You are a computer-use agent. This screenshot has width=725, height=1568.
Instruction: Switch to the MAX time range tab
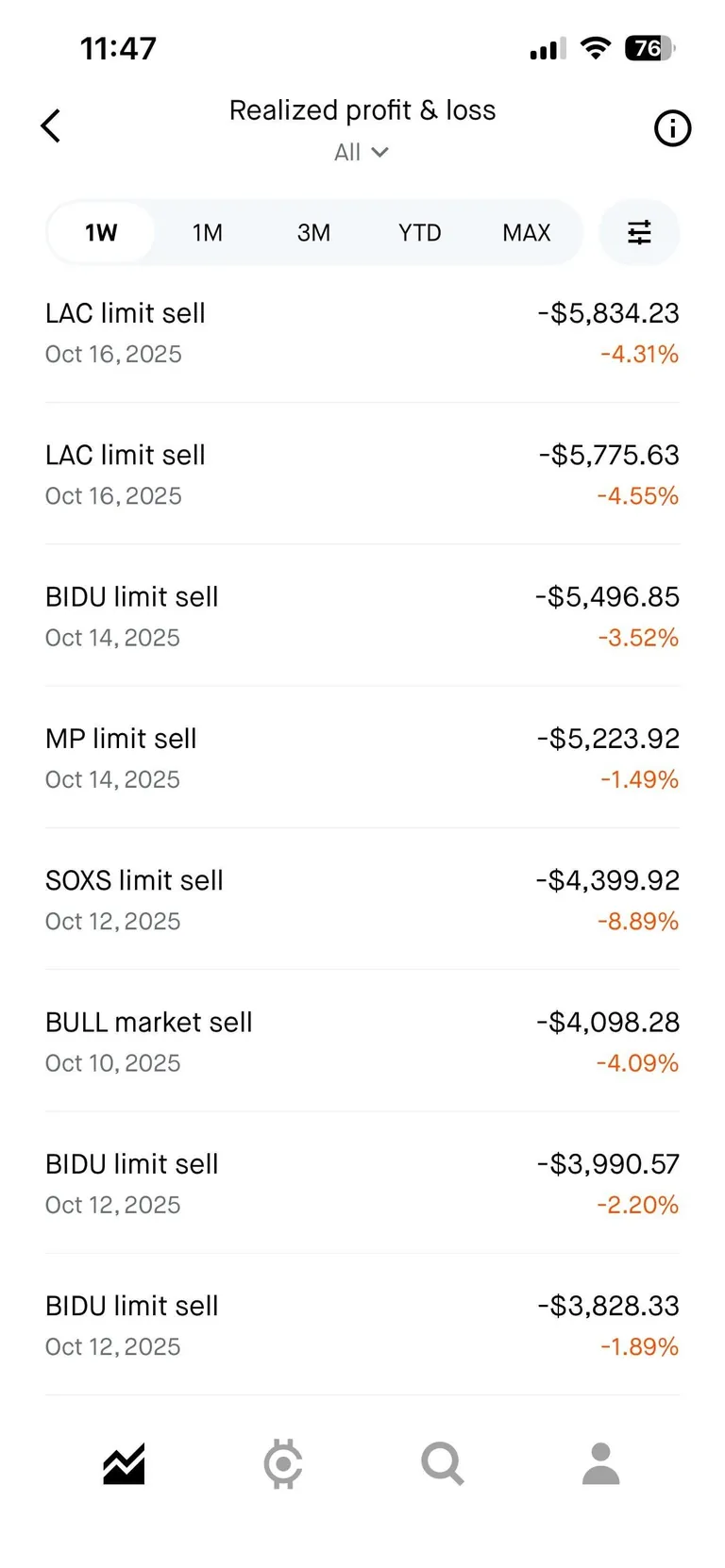tap(526, 232)
